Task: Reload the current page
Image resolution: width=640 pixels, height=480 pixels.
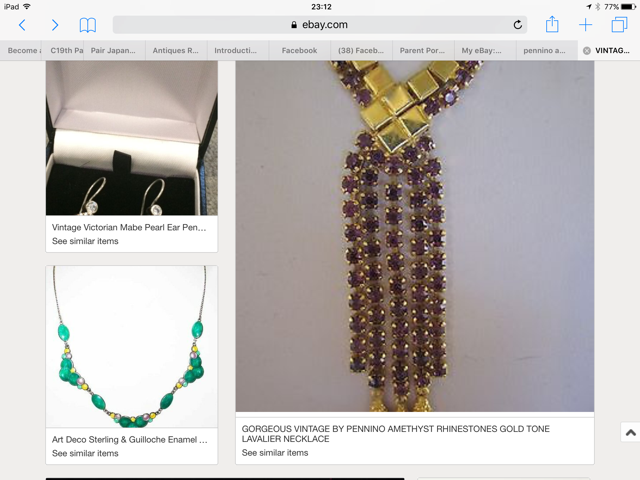Action: tap(518, 25)
